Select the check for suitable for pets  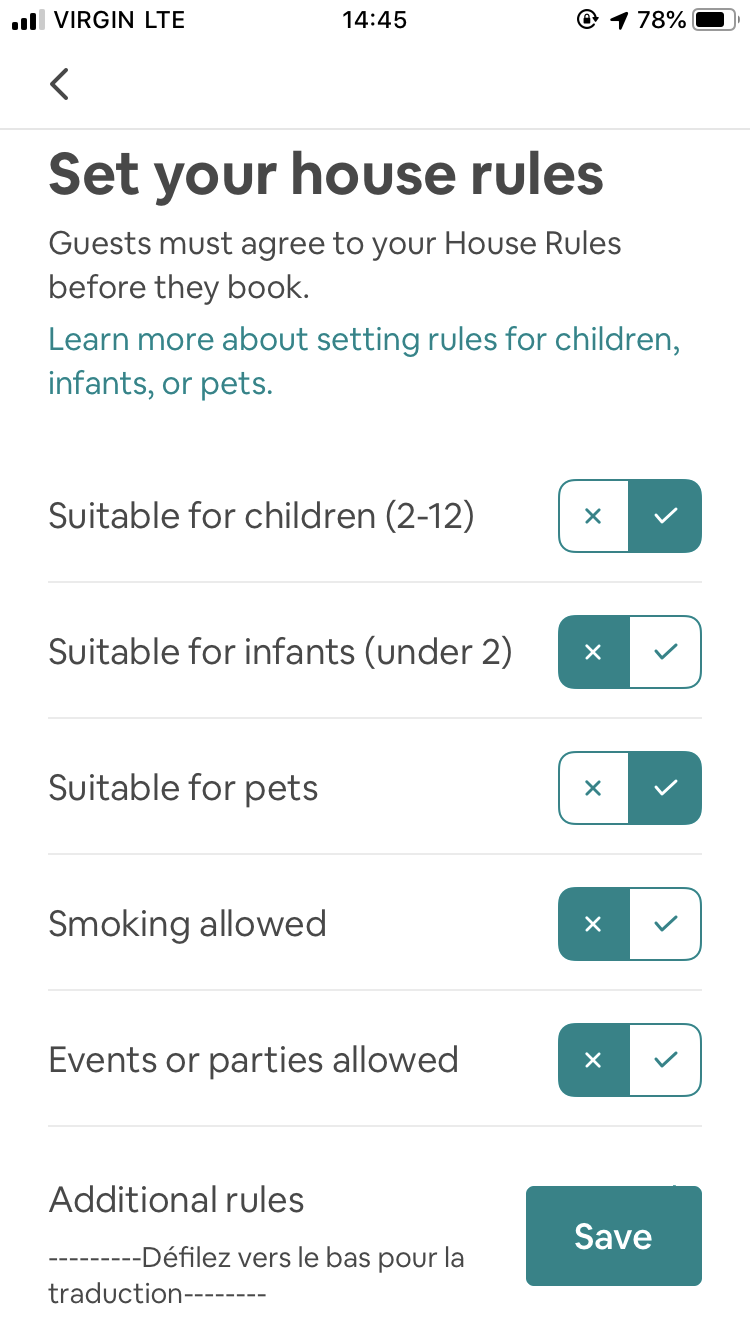pos(666,788)
